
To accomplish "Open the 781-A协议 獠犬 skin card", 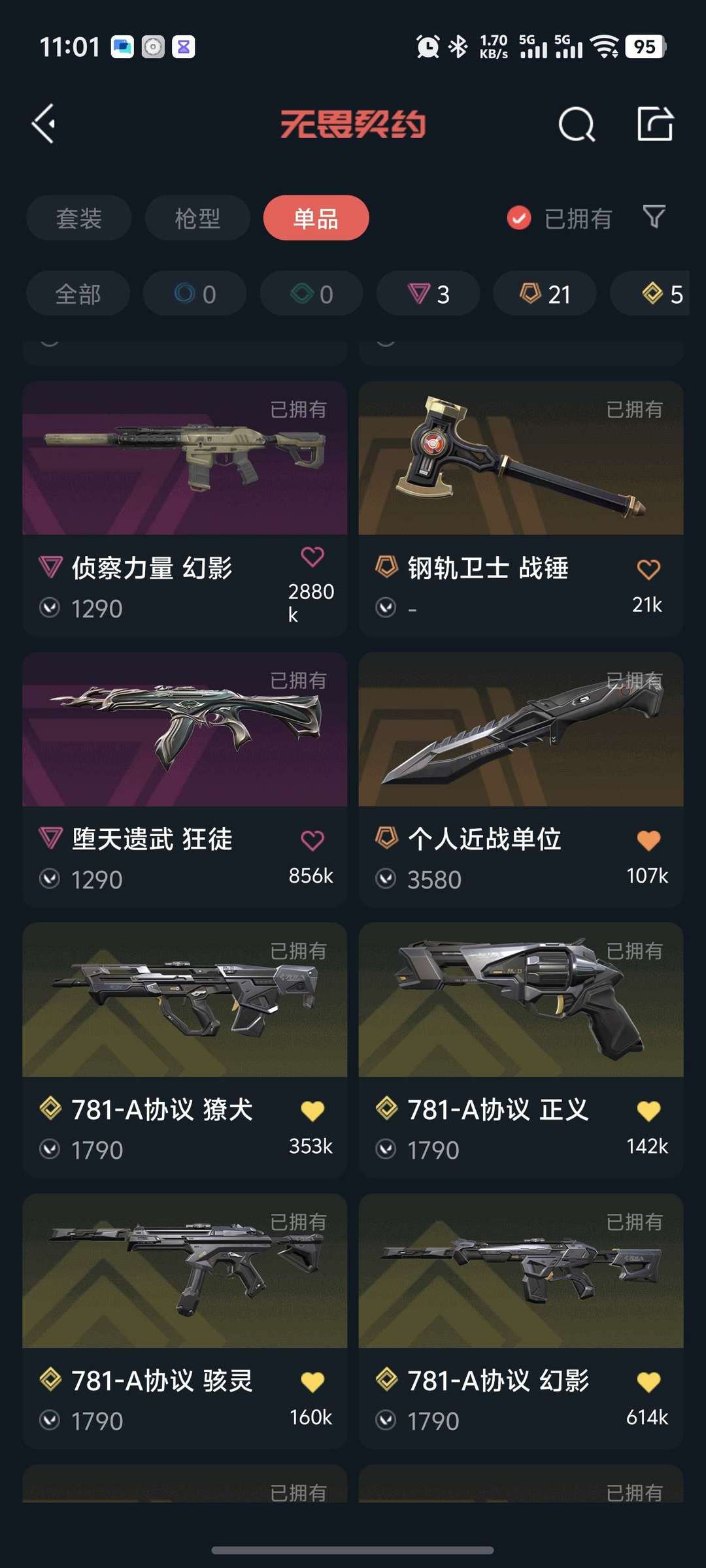I will click(x=184, y=1050).
